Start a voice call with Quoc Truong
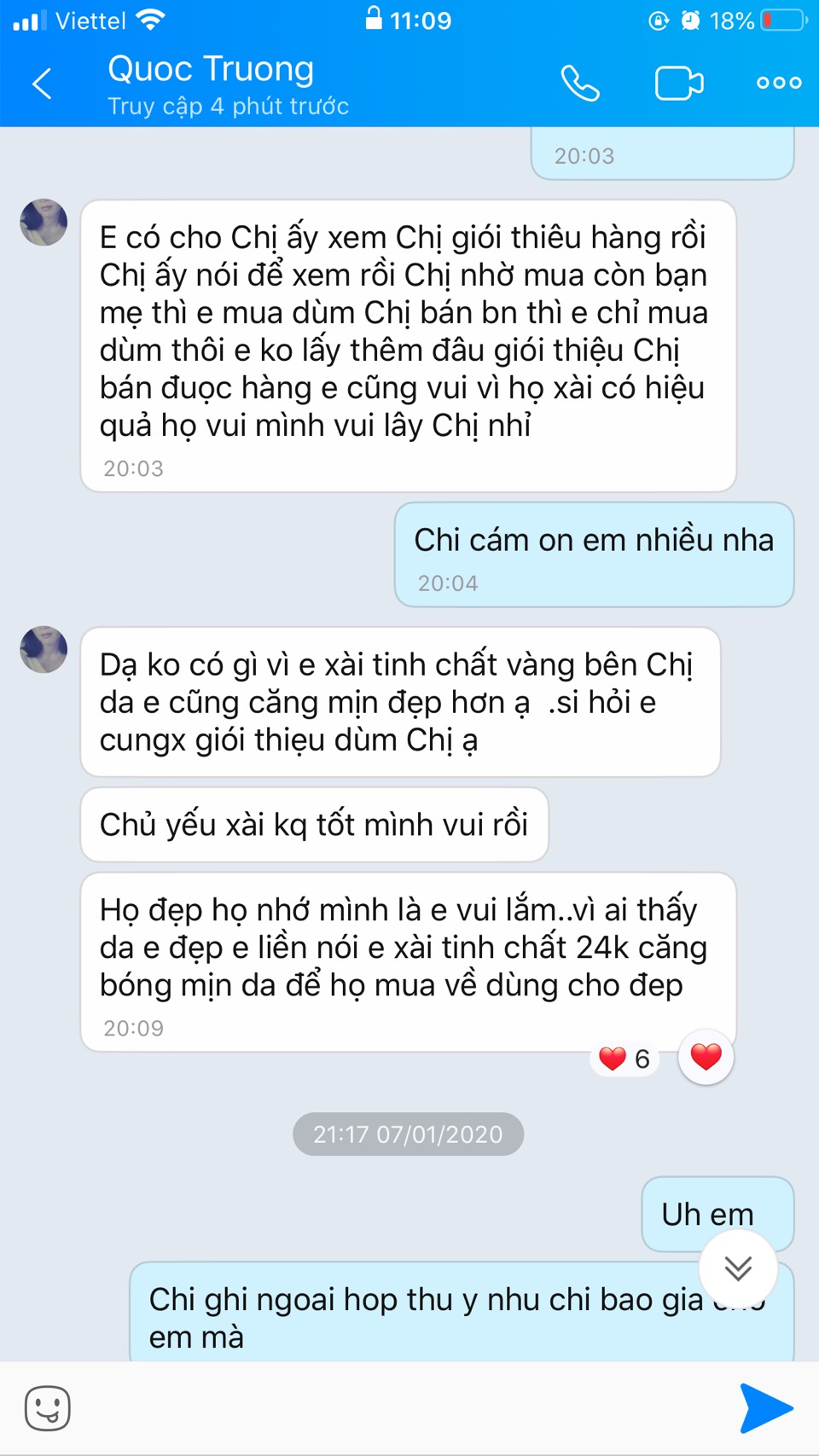The image size is (819, 1456). [x=580, y=84]
